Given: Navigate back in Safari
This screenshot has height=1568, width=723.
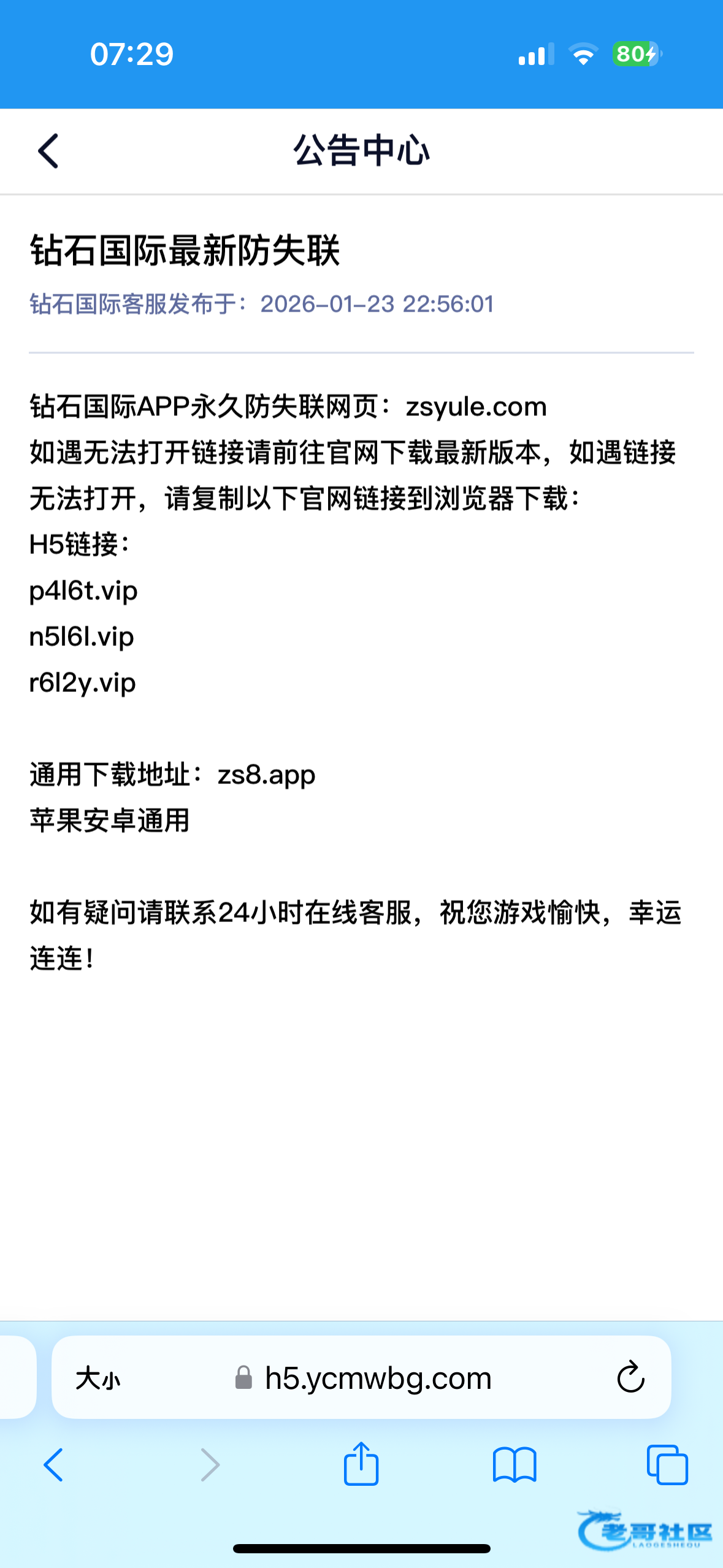Looking at the screenshot, I should (53, 1465).
